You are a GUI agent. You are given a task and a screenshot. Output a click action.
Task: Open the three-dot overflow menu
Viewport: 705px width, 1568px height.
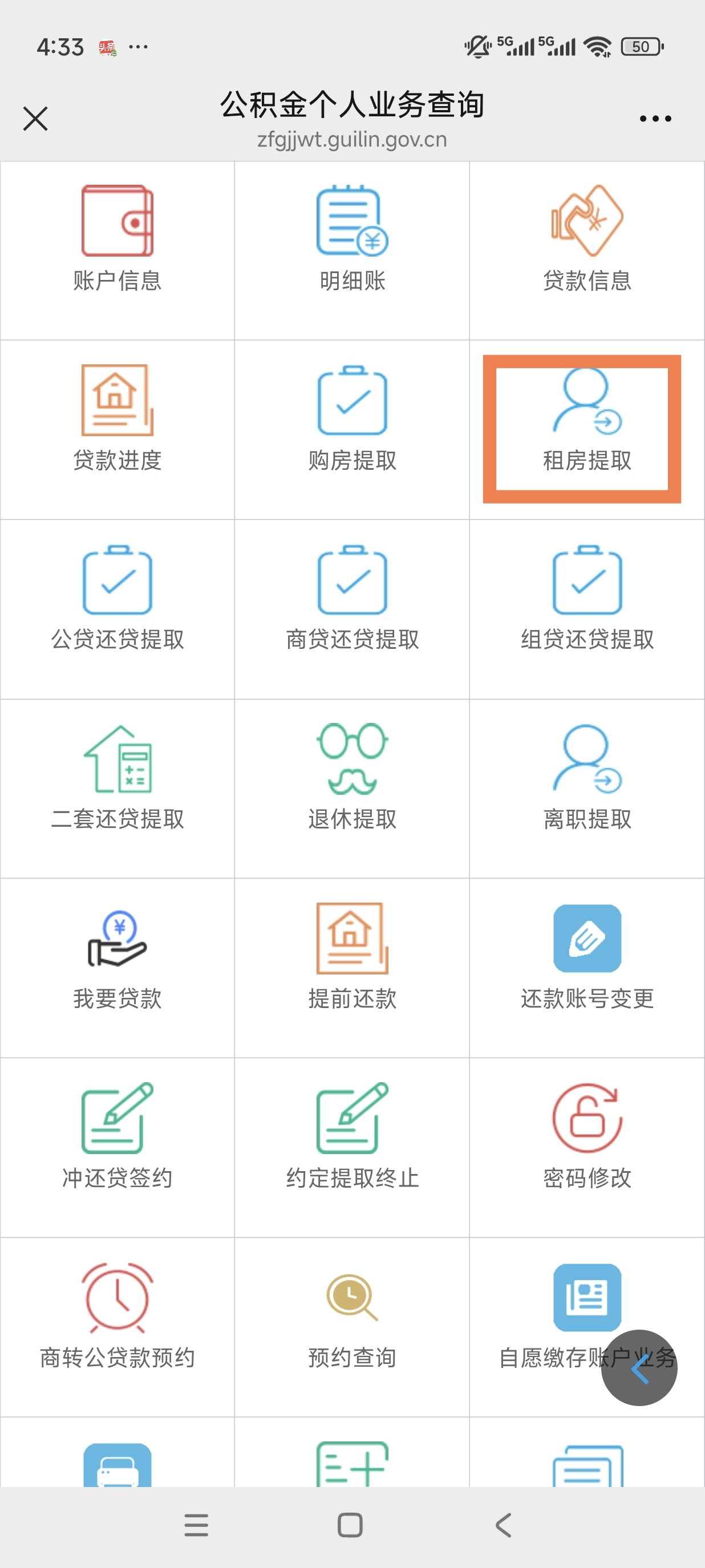pos(655,119)
